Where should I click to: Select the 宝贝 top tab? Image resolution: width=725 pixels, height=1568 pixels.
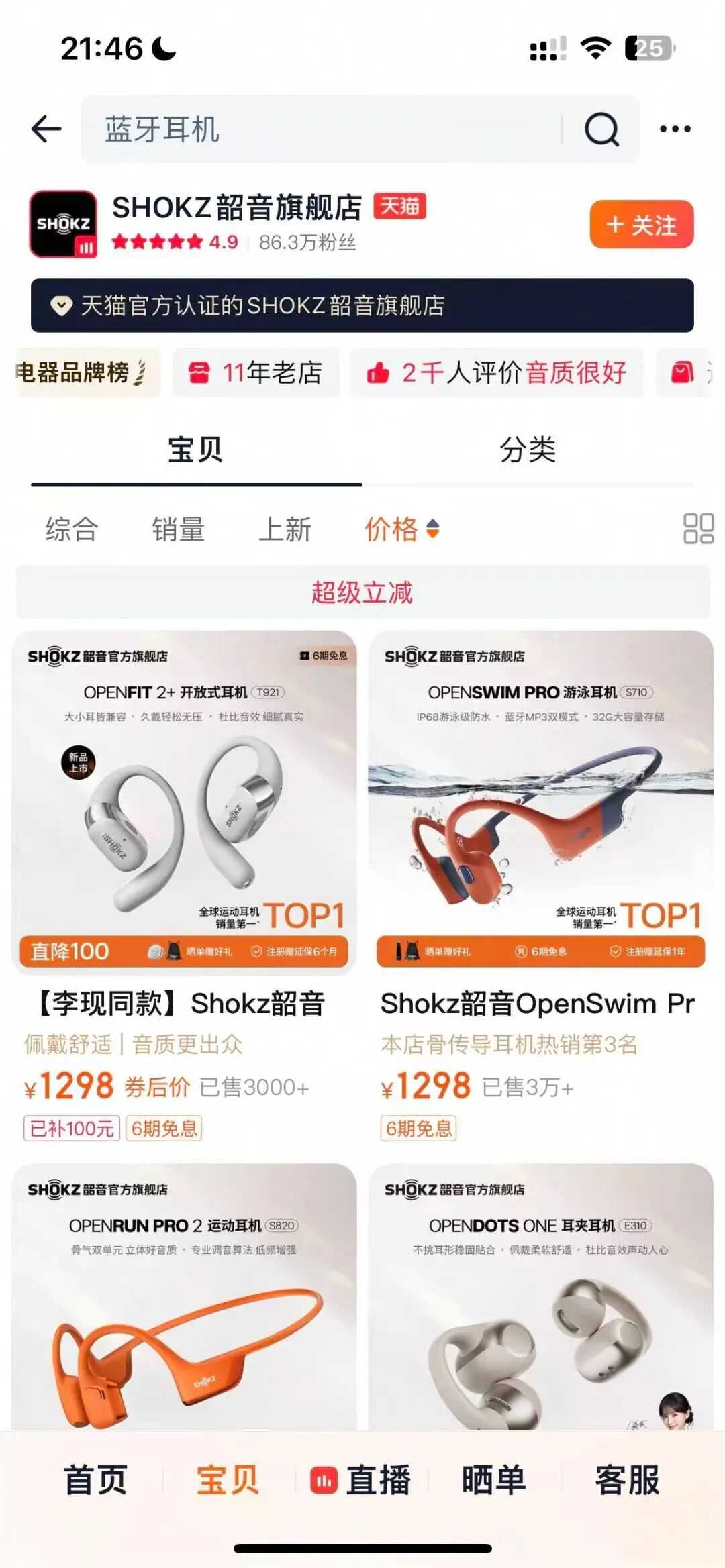[x=195, y=450]
